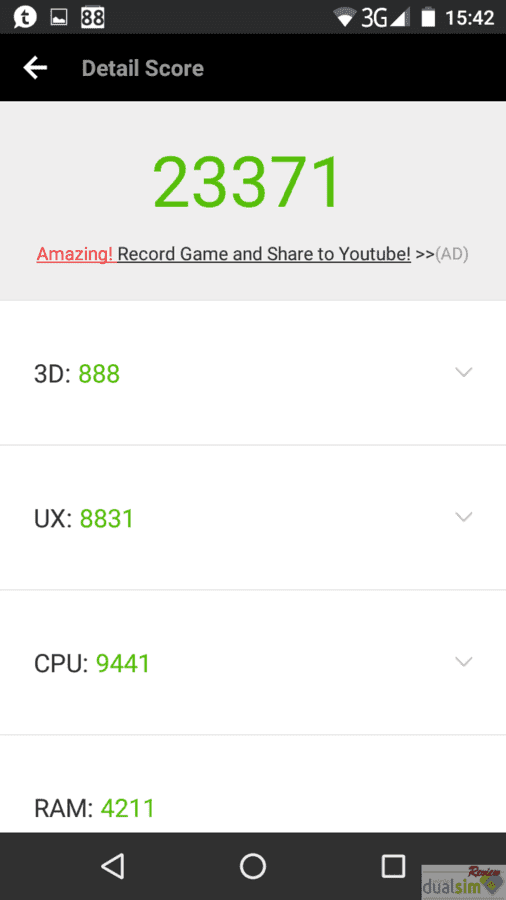Tap the system home button
506x900 pixels.
252,866
